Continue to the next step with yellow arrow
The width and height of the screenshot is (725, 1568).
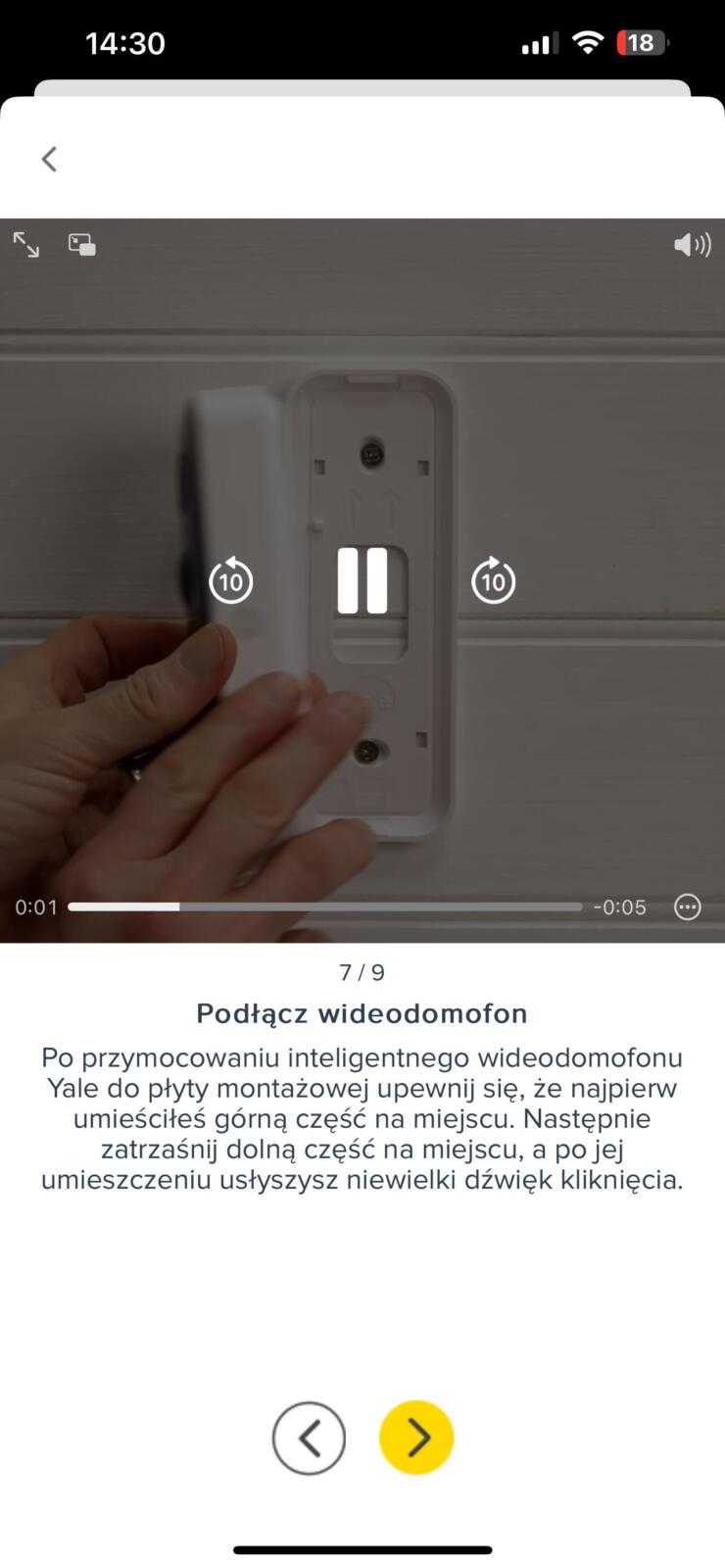point(416,1438)
